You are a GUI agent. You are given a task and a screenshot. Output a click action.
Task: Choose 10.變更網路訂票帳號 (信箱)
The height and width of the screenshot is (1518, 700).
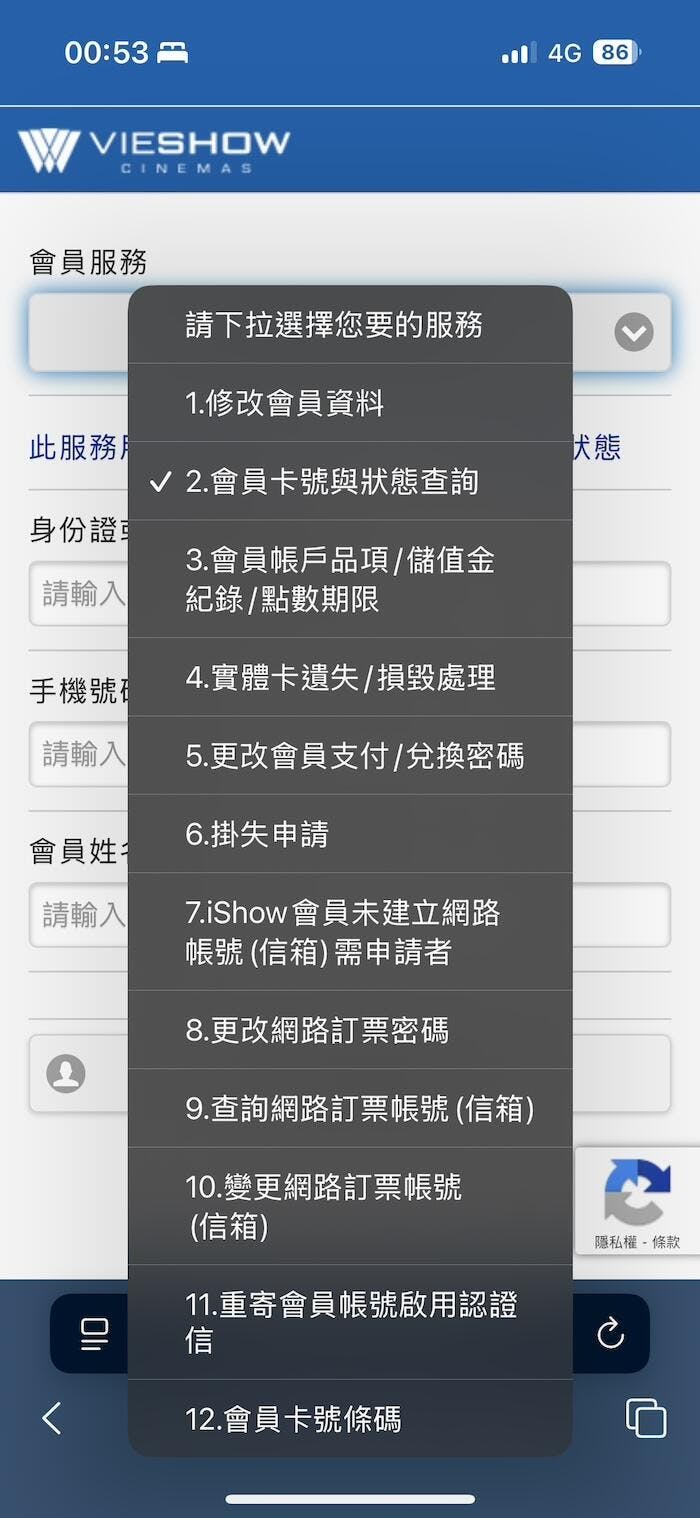pyautogui.click(x=350, y=1205)
